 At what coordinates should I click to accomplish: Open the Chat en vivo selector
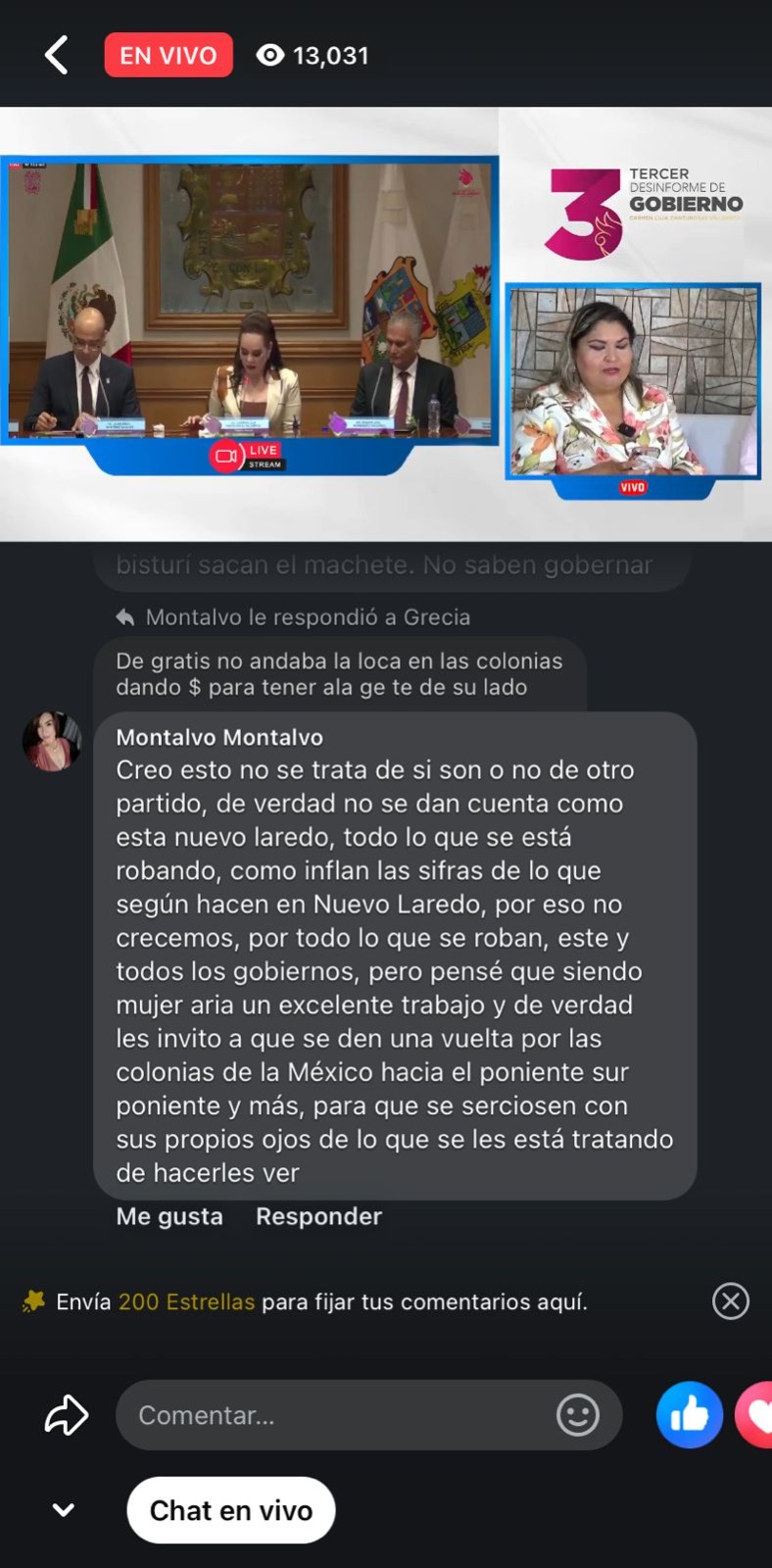tap(231, 1510)
